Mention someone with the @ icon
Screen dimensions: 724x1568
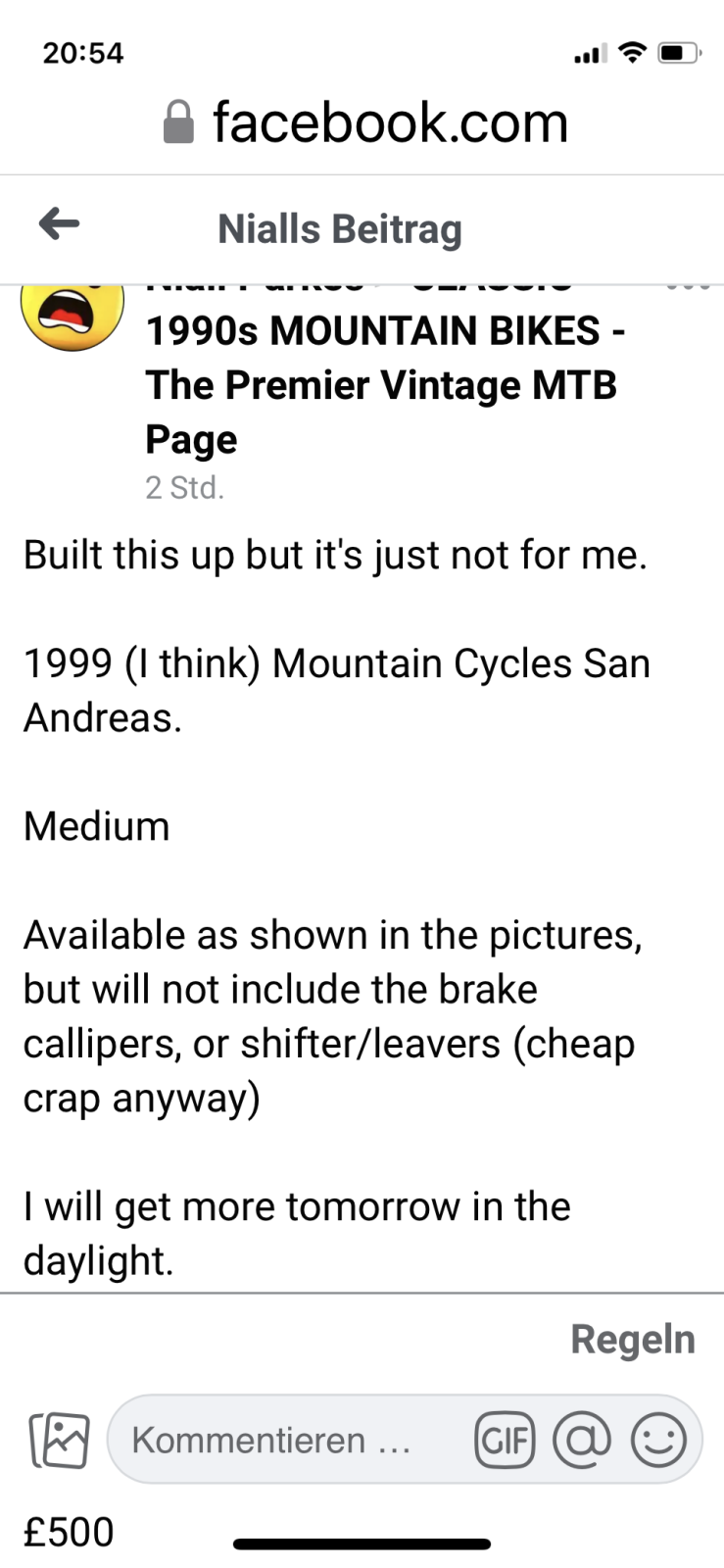pos(582,1440)
